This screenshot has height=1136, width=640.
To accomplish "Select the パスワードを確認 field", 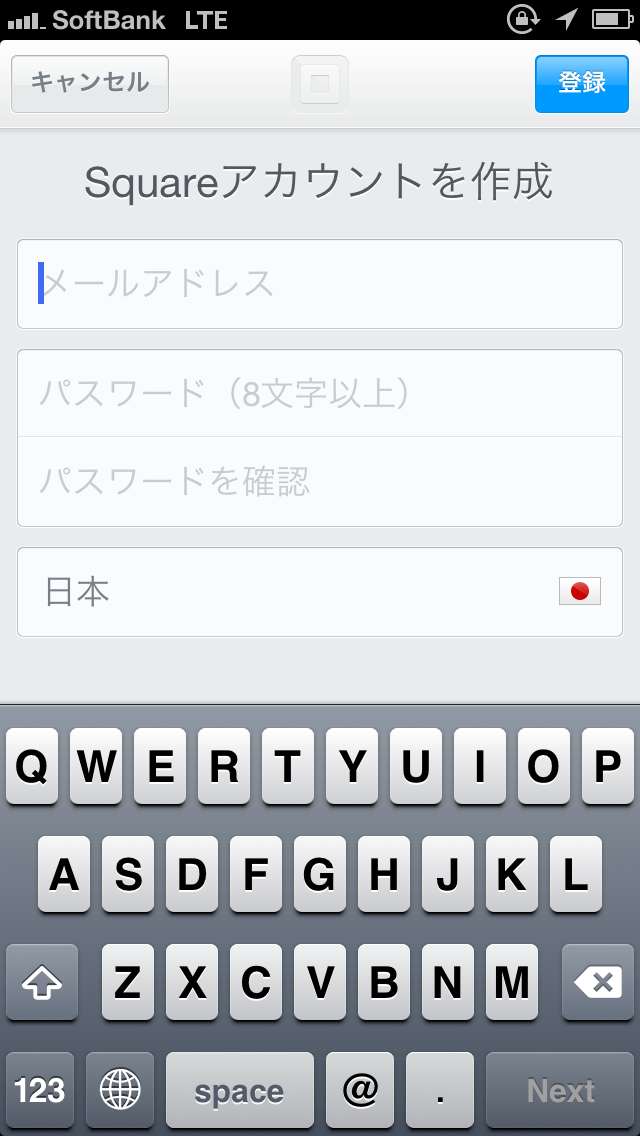I will coord(320,482).
